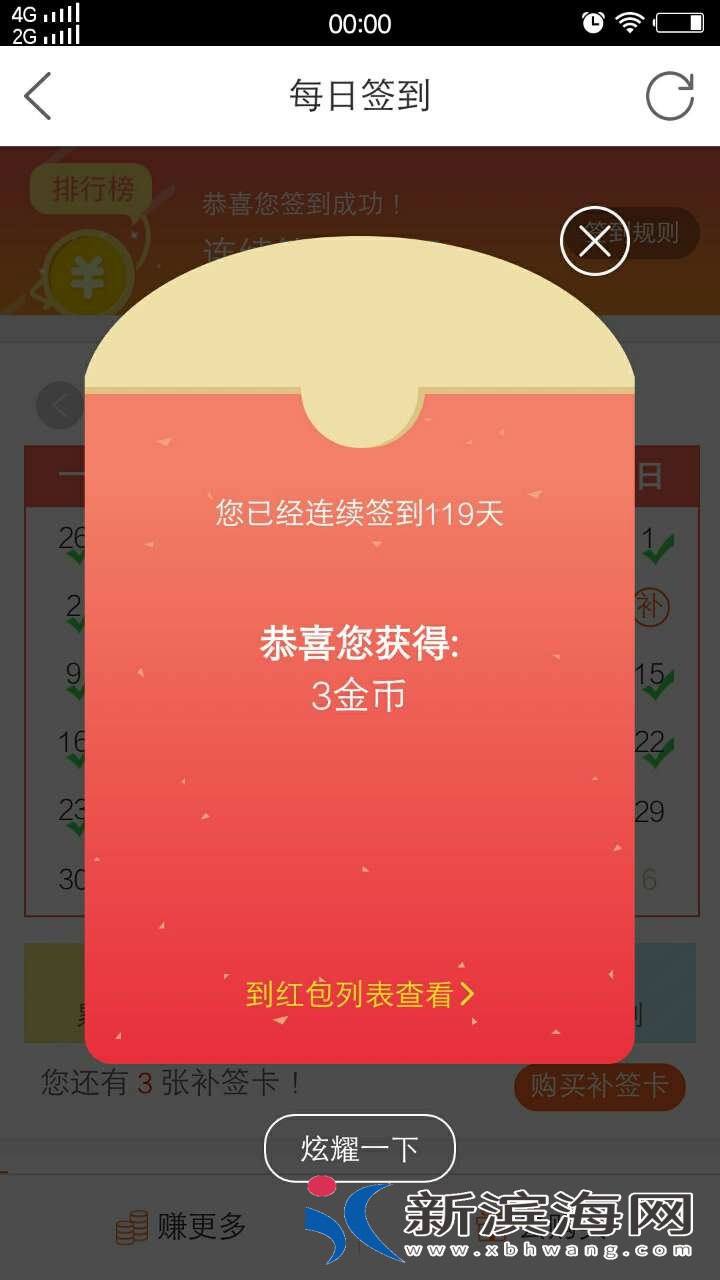The height and width of the screenshot is (1280, 720).
Task: Open 购买补签卡 button
Action: [x=599, y=1086]
